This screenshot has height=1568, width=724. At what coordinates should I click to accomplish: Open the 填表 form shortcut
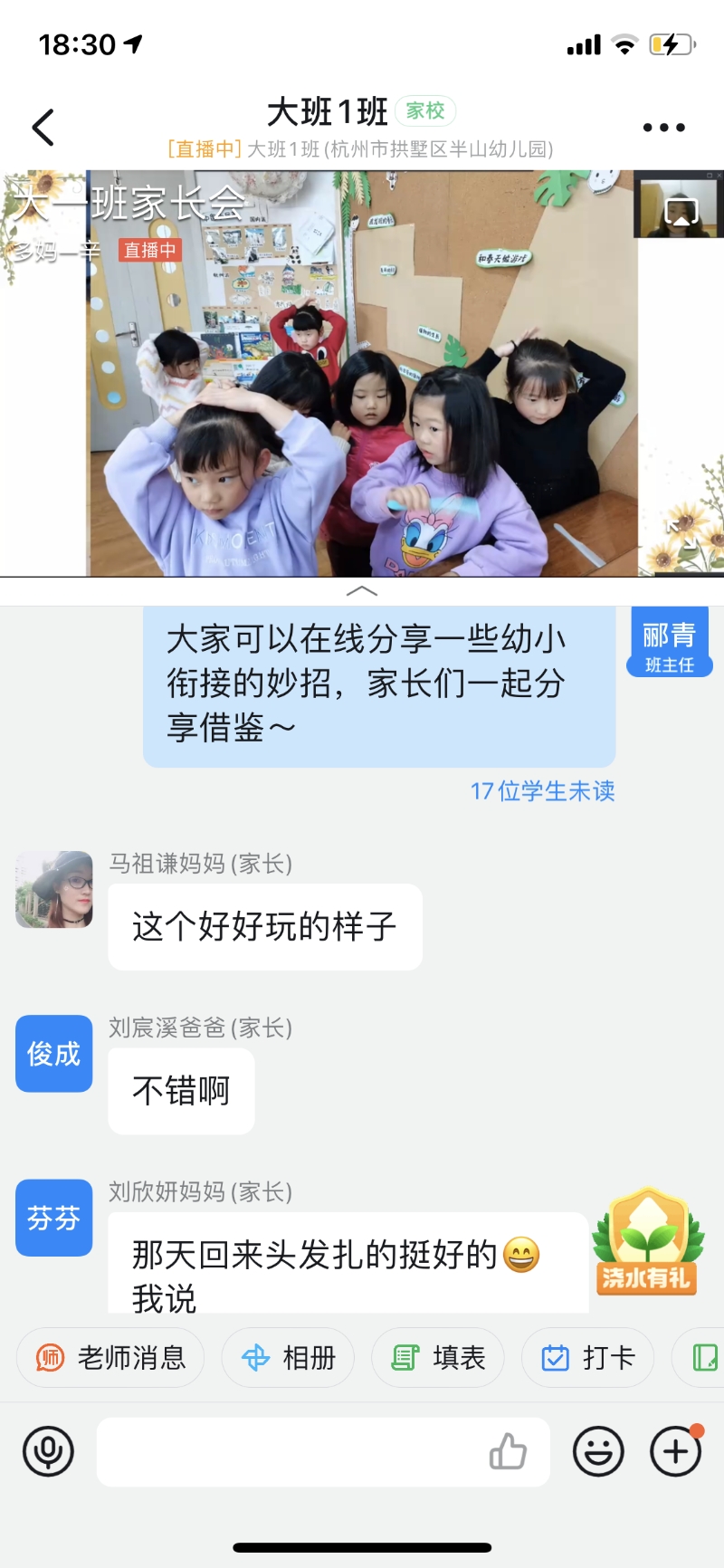437,1357
